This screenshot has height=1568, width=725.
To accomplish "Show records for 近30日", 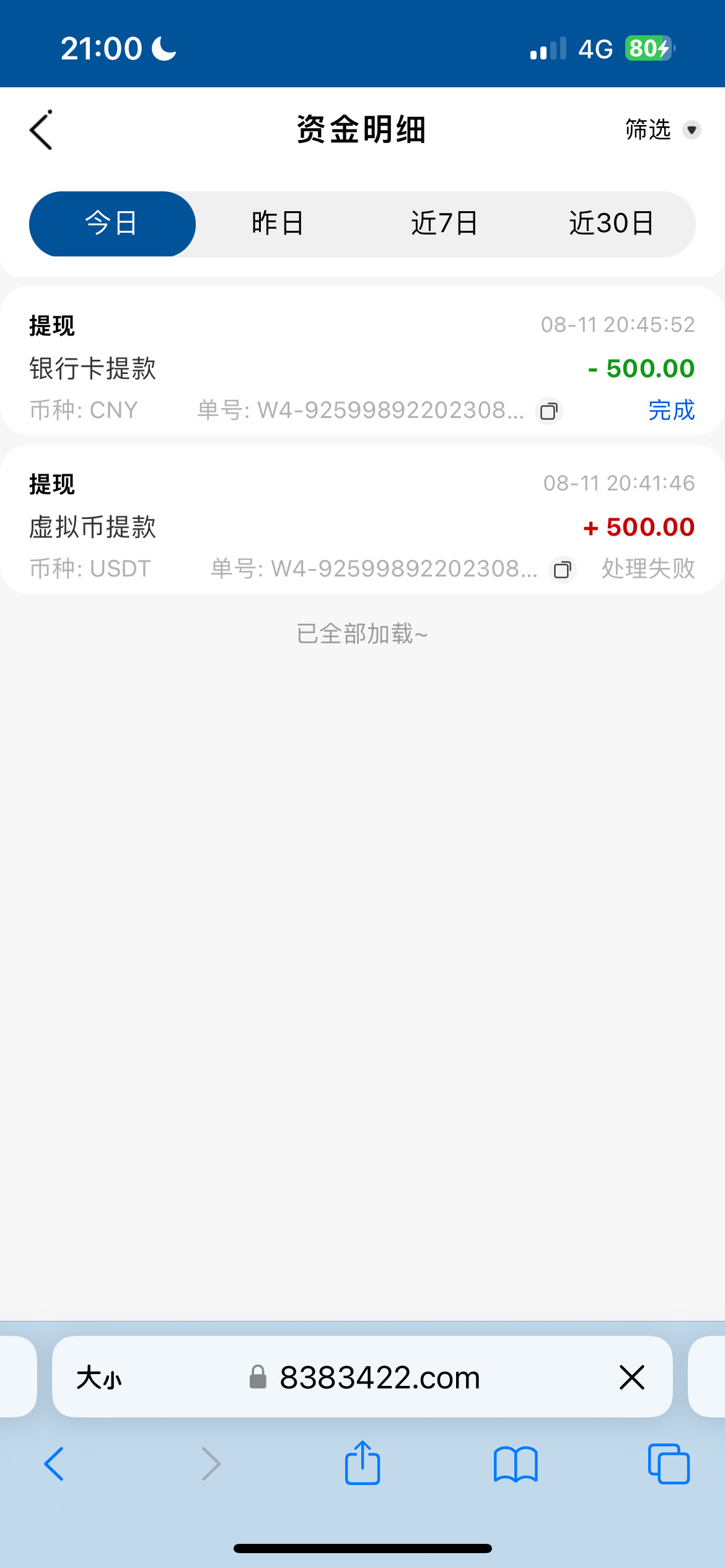I will click(612, 224).
